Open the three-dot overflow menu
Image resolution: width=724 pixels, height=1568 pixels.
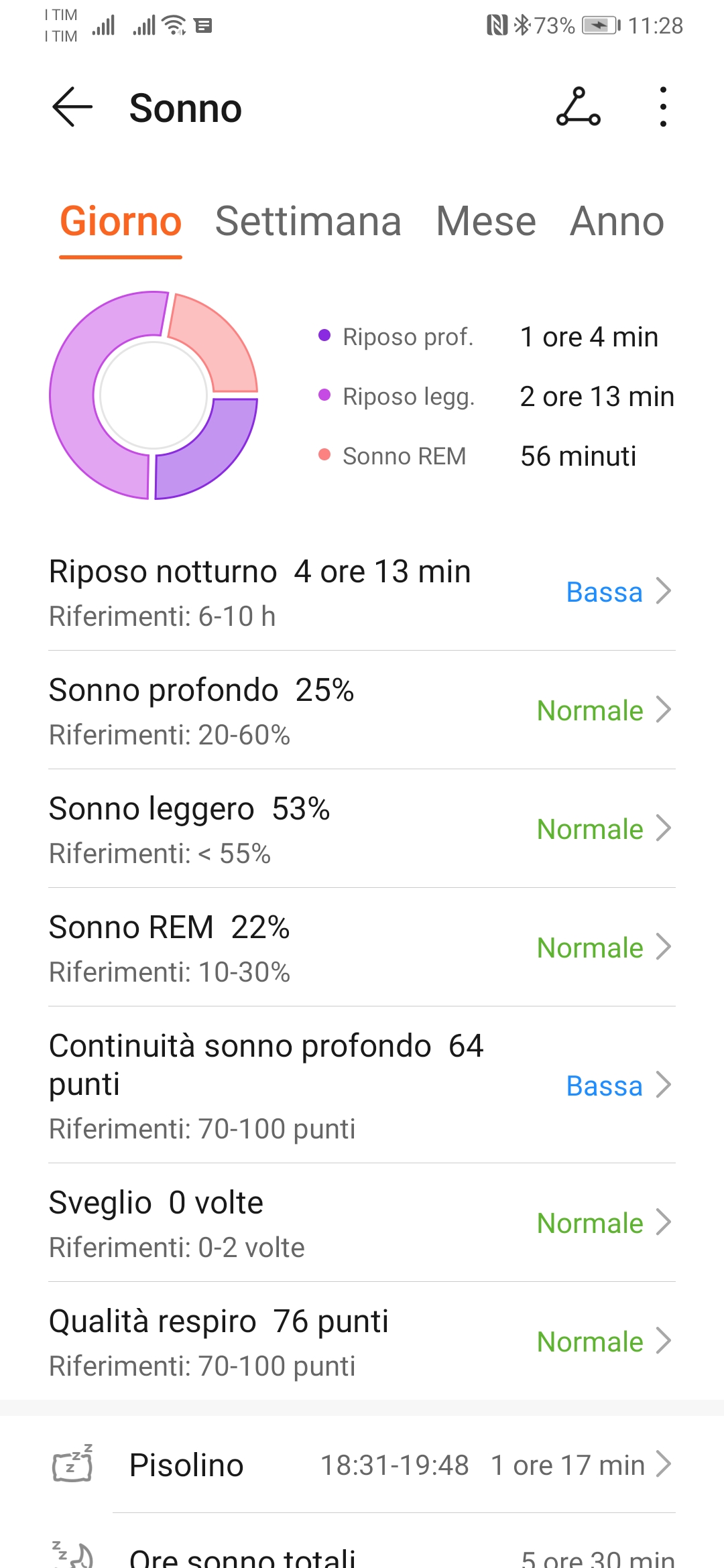pos(663,107)
